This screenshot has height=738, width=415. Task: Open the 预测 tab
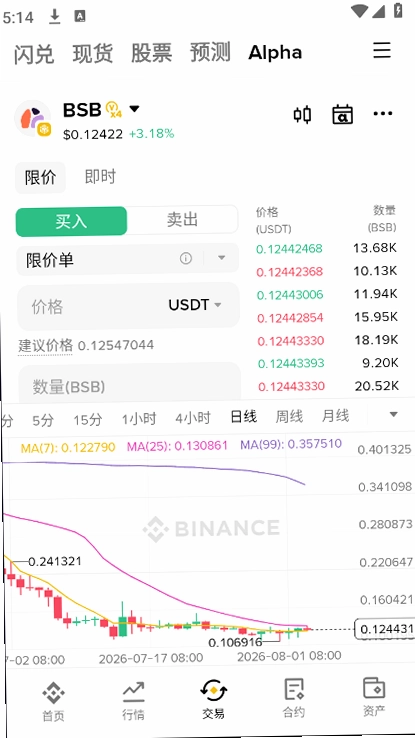pyautogui.click(x=210, y=52)
